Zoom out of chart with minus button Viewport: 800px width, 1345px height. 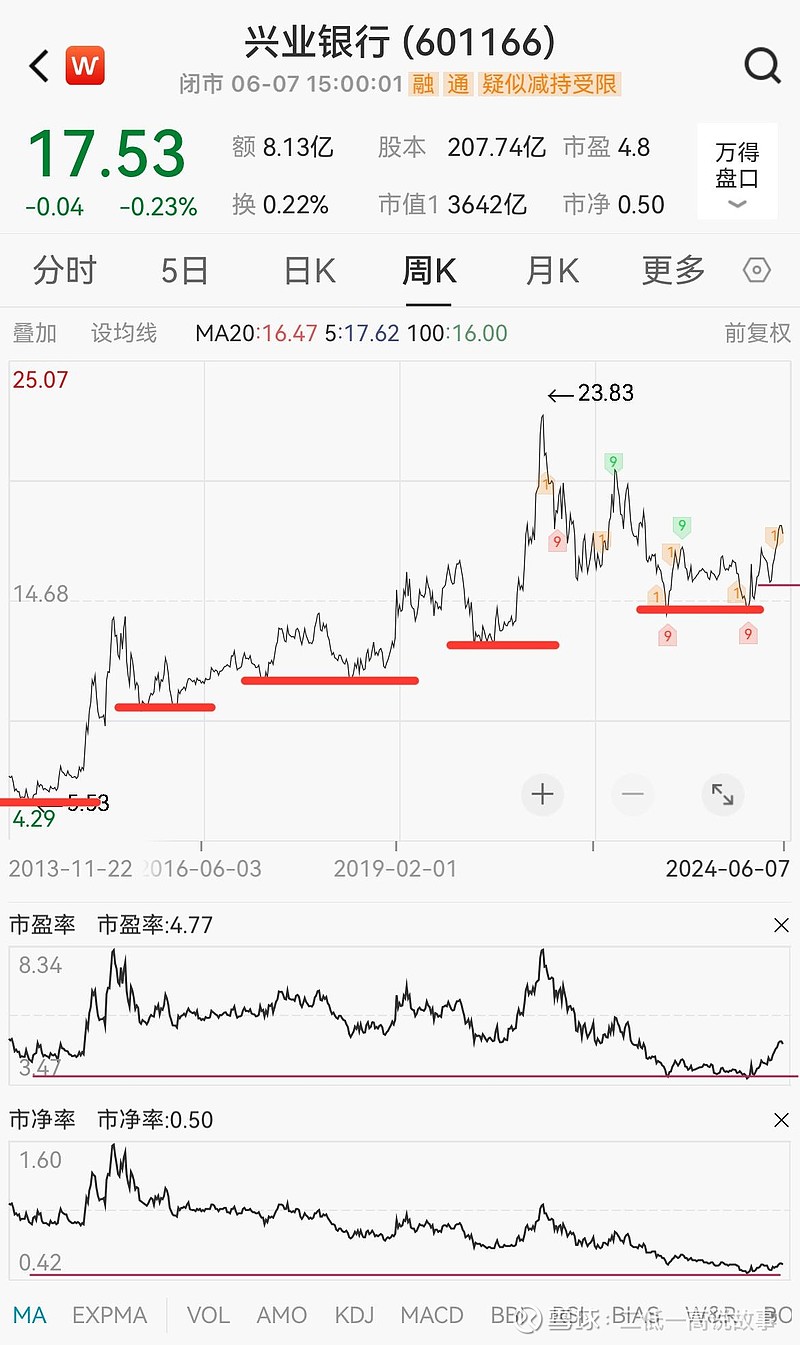click(x=632, y=794)
